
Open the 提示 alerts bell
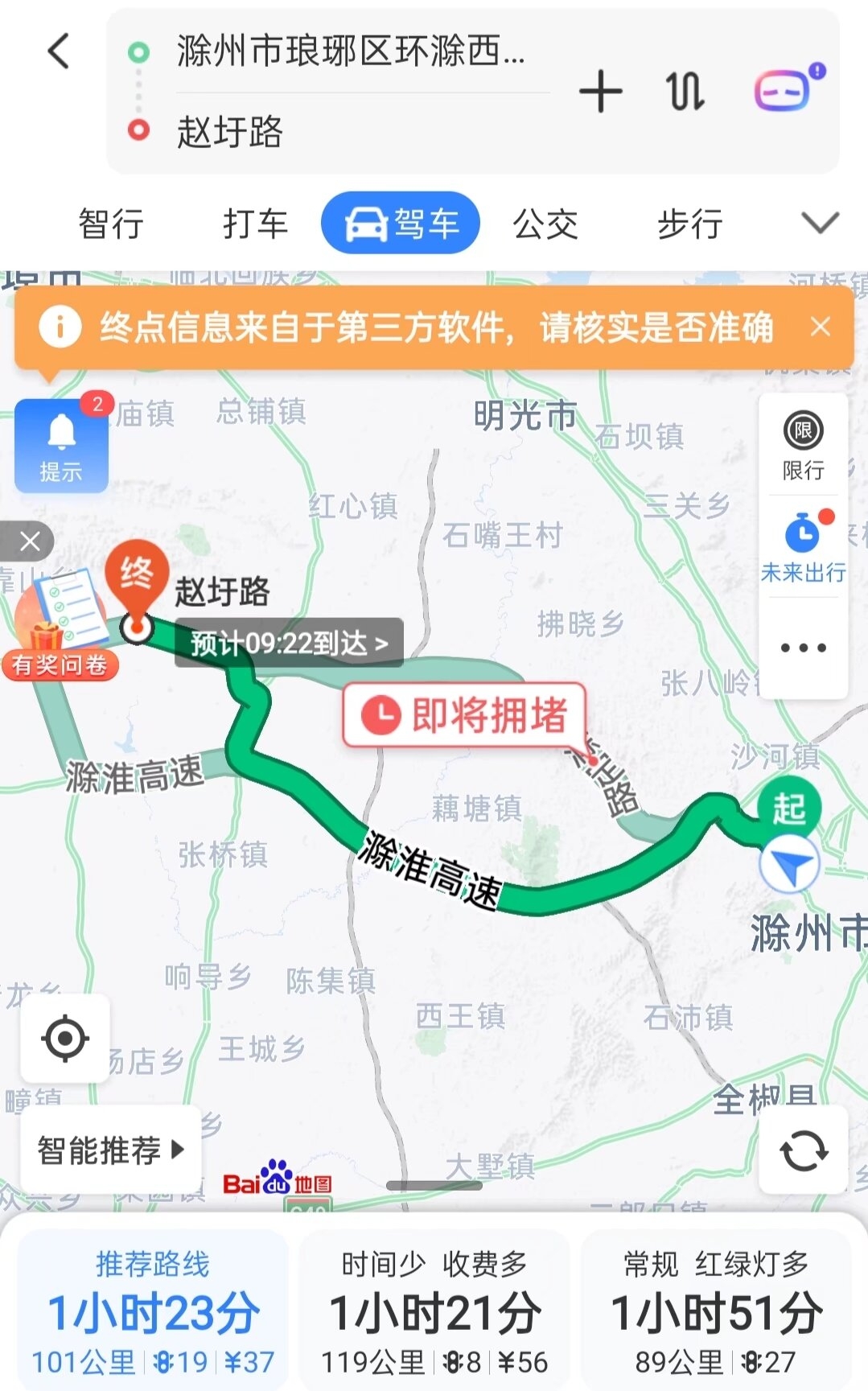pos(61,445)
